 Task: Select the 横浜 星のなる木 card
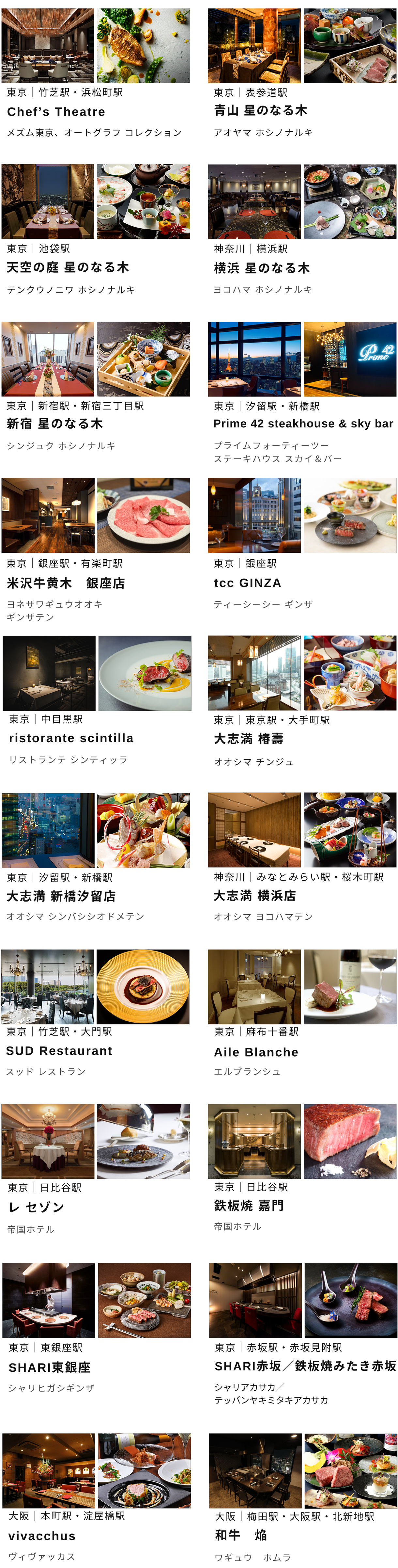point(302,230)
